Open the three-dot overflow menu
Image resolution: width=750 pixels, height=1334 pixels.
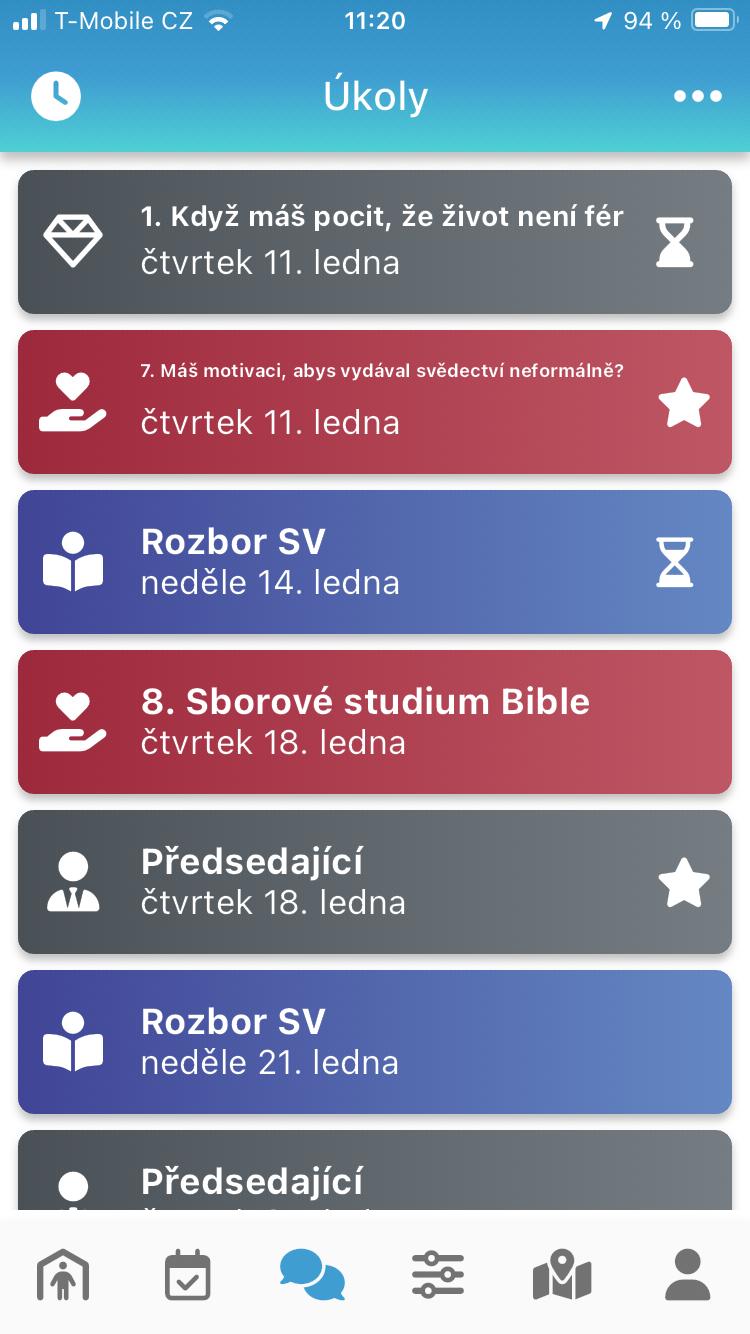tap(697, 96)
